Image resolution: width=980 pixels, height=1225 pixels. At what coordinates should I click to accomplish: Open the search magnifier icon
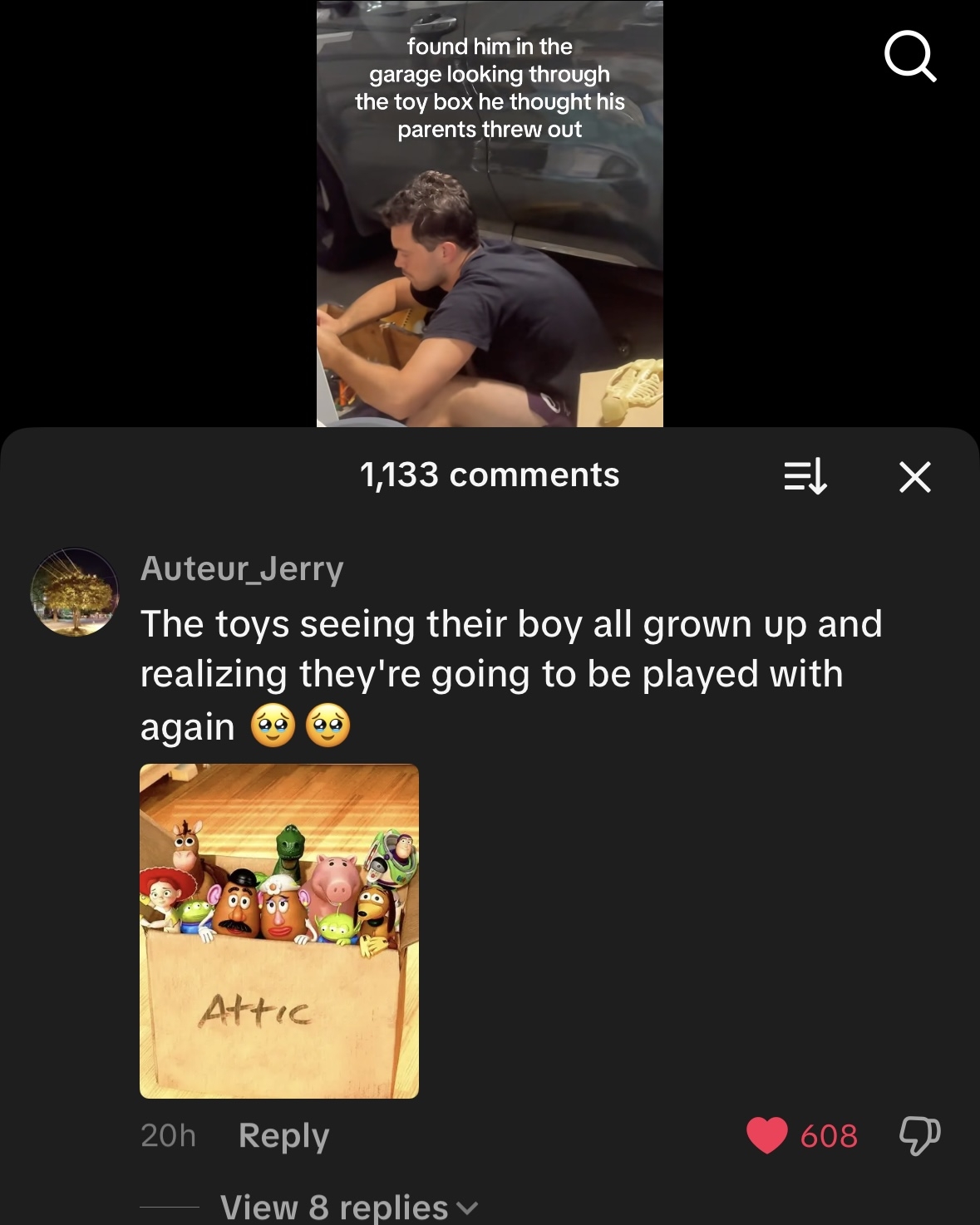(x=910, y=57)
